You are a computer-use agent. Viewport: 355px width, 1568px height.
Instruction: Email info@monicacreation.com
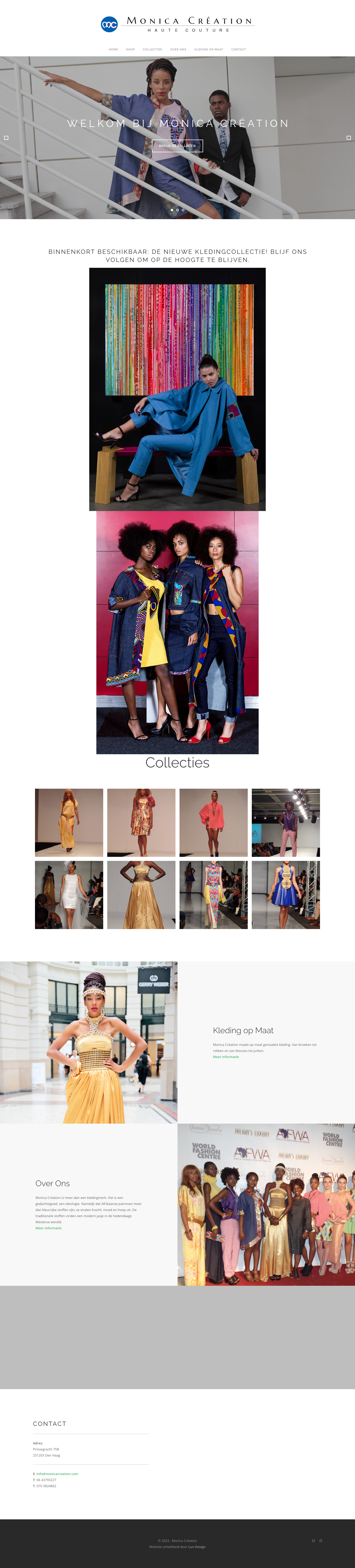57,1474
